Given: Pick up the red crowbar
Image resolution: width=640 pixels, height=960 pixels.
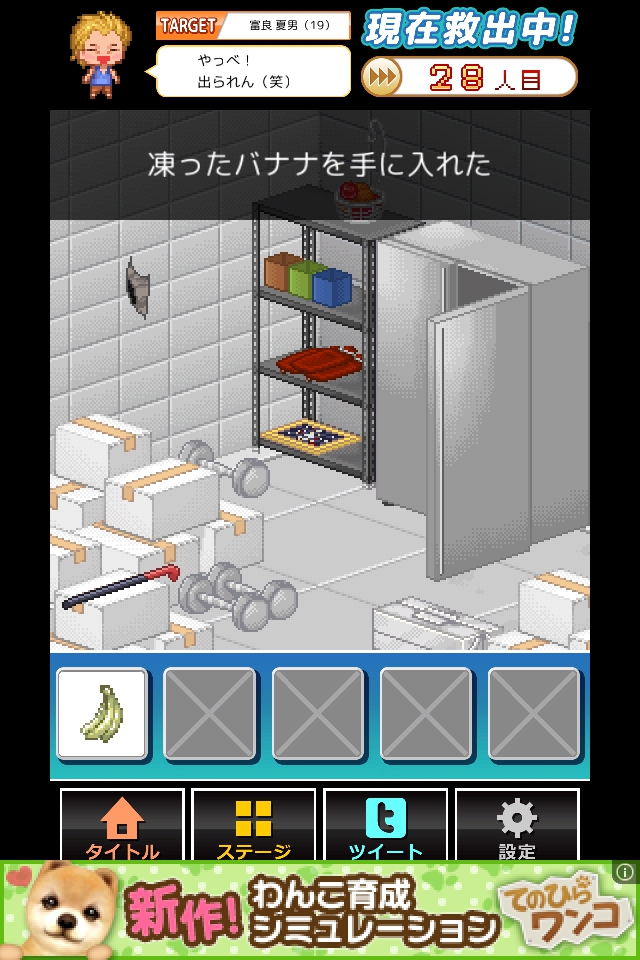Looking at the screenshot, I should click(120, 588).
